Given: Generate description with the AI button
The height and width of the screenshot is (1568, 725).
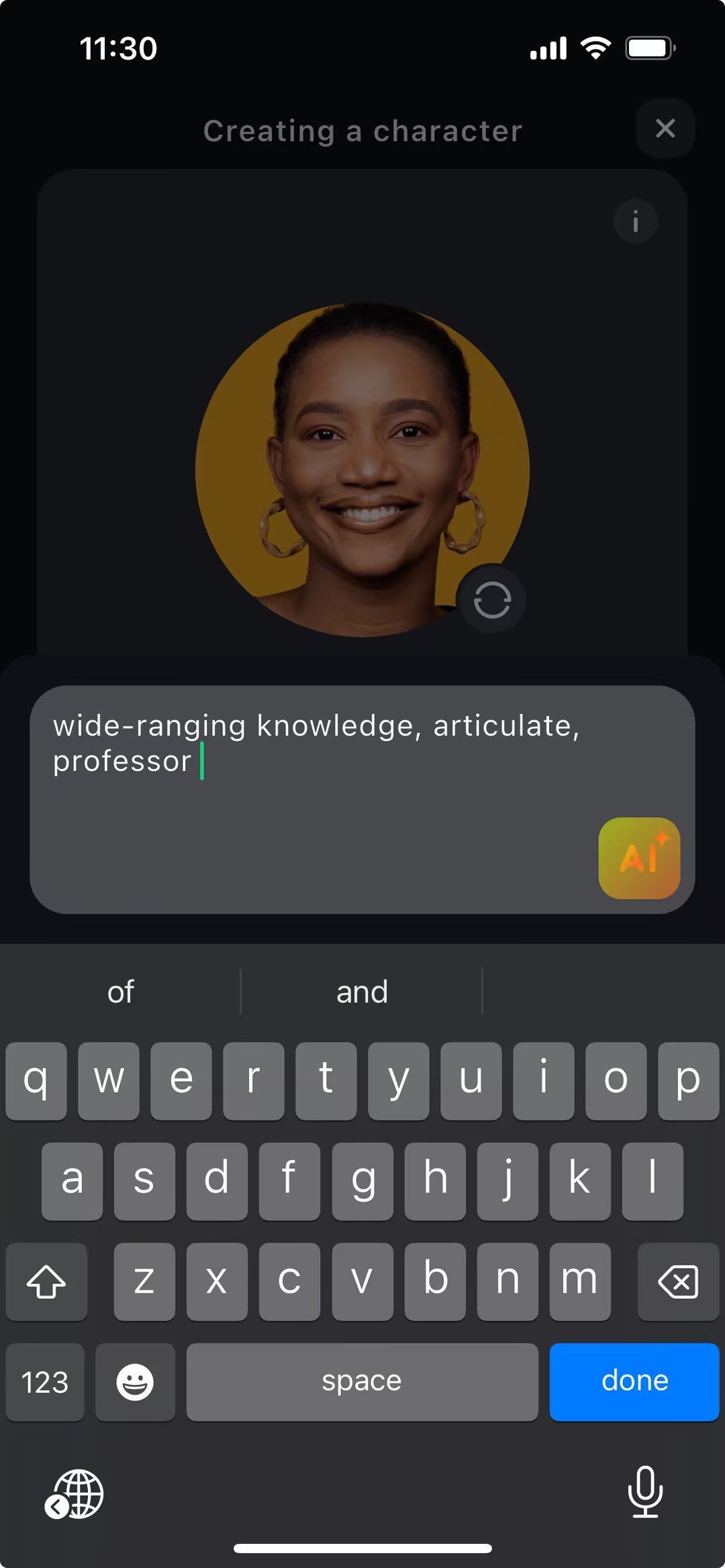Looking at the screenshot, I should click(638, 857).
